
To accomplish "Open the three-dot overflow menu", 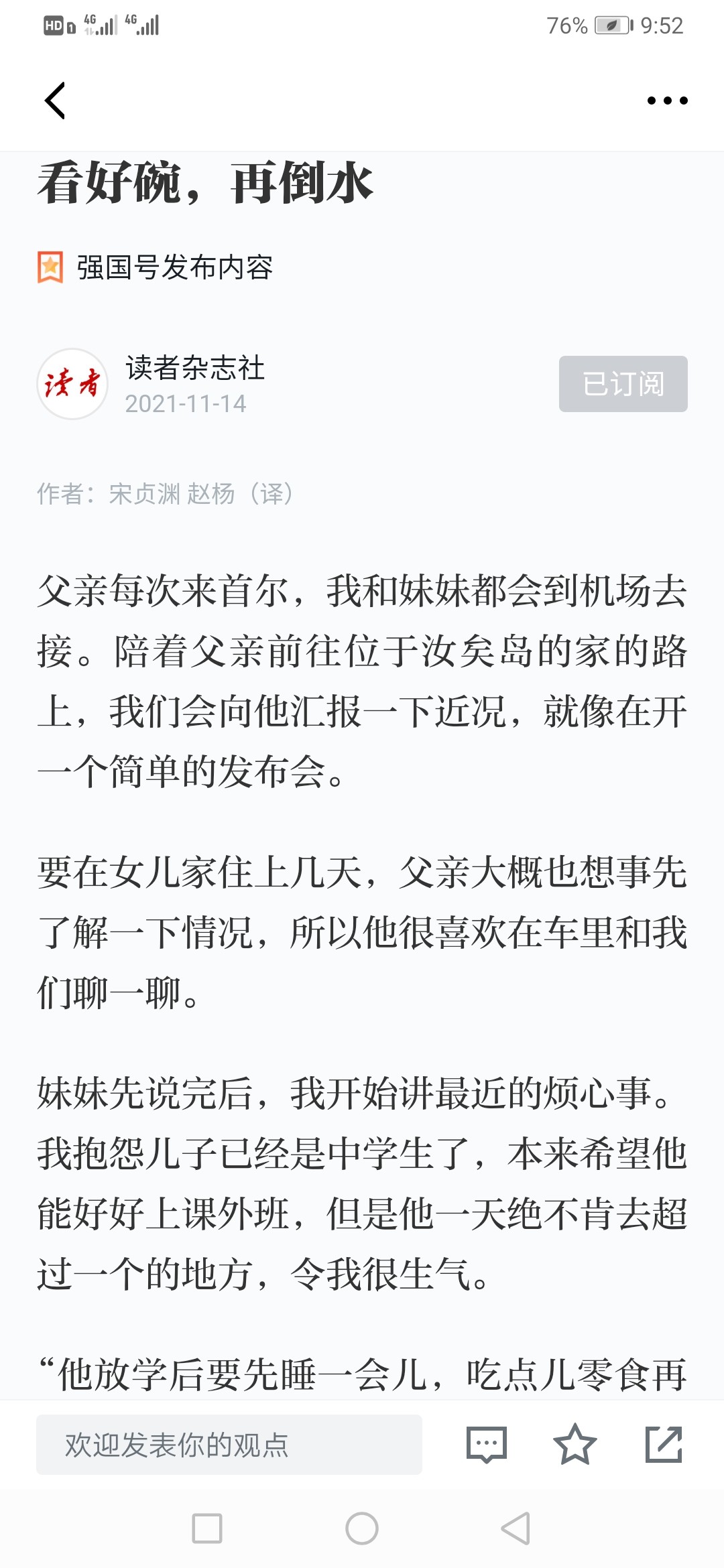I will point(667,101).
